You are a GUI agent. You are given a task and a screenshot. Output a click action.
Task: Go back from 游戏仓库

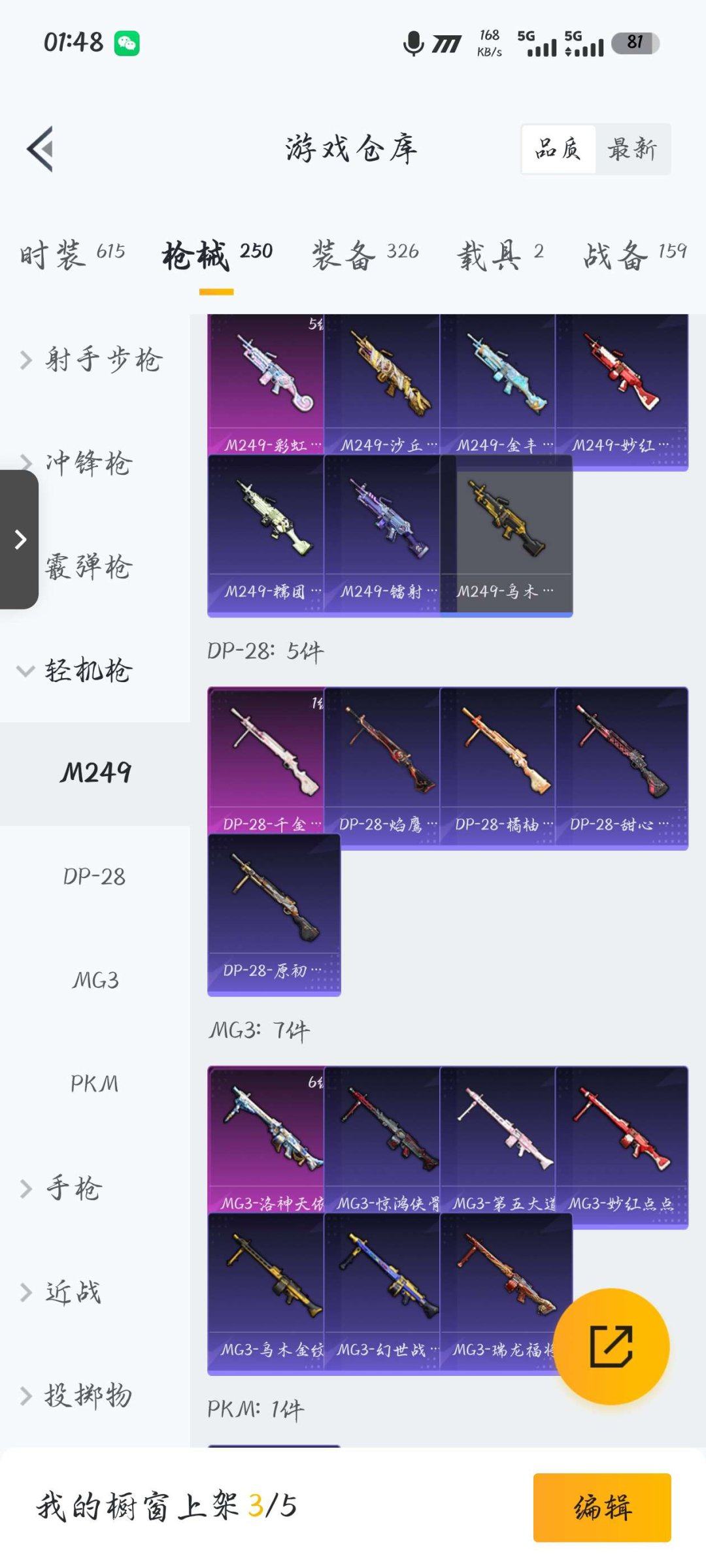click(x=41, y=149)
